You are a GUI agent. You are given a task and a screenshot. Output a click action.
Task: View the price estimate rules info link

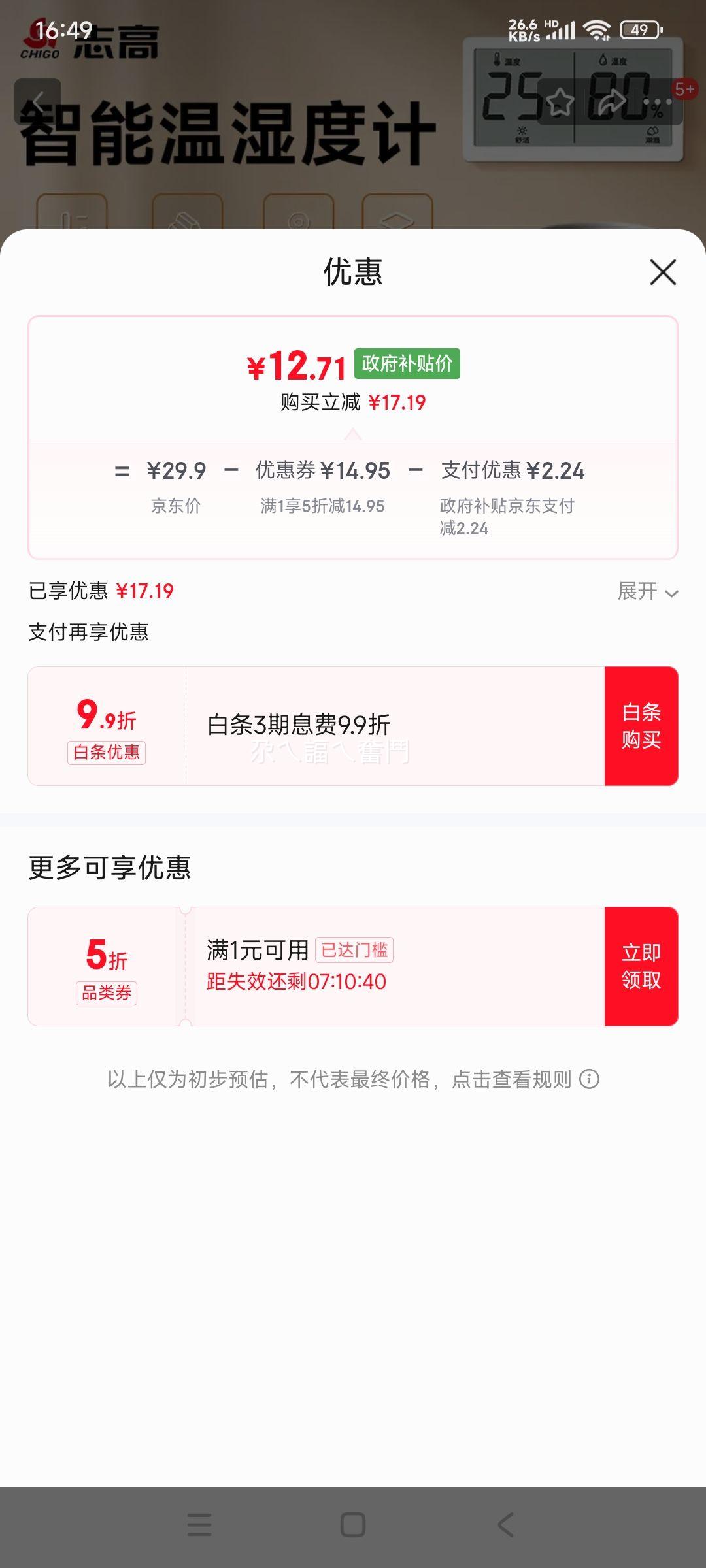click(x=589, y=1079)
